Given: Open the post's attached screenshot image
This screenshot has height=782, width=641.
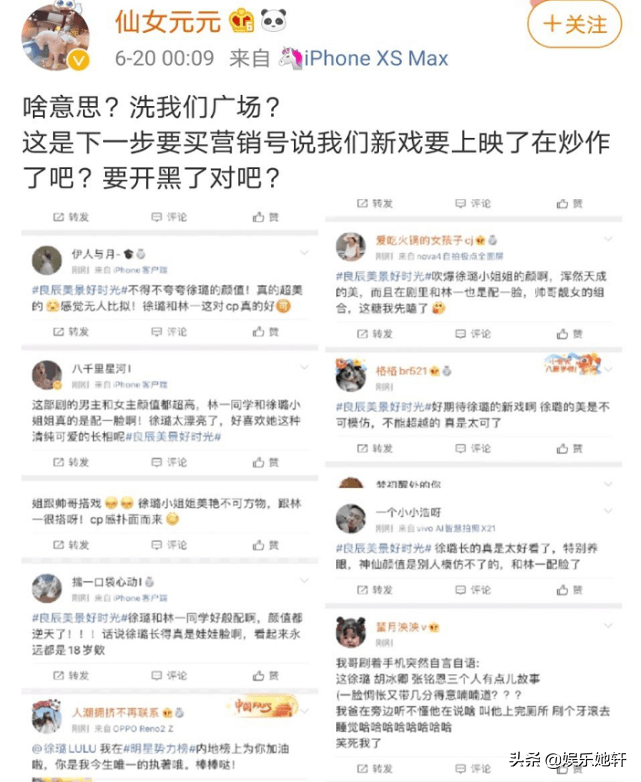Looking at the screenshot, I should 320,480.
